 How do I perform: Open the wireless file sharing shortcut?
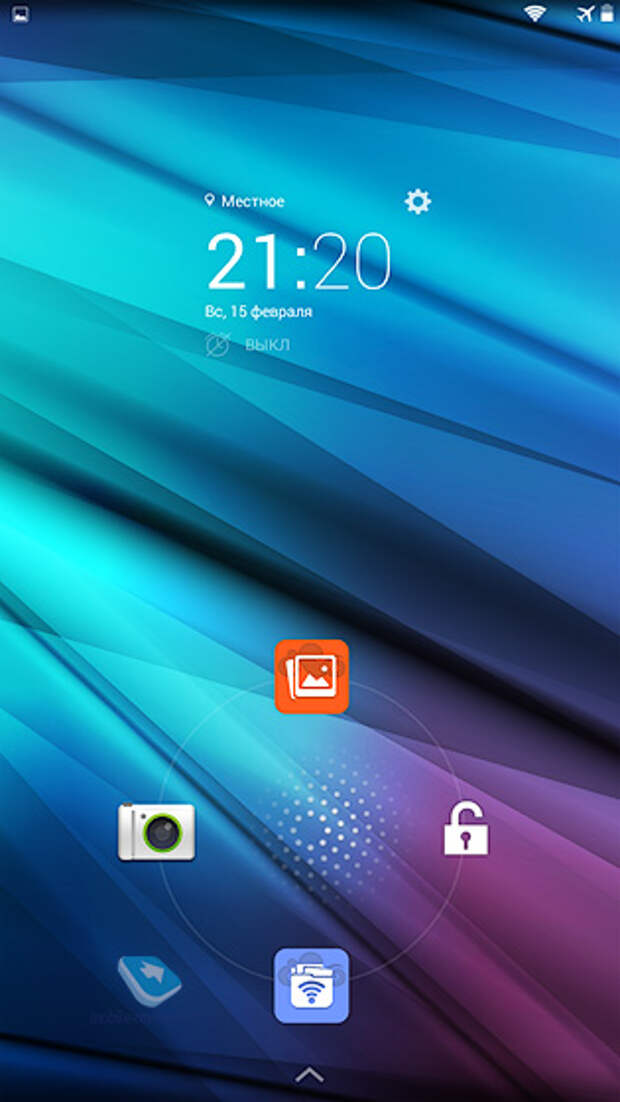pos(312,985)
